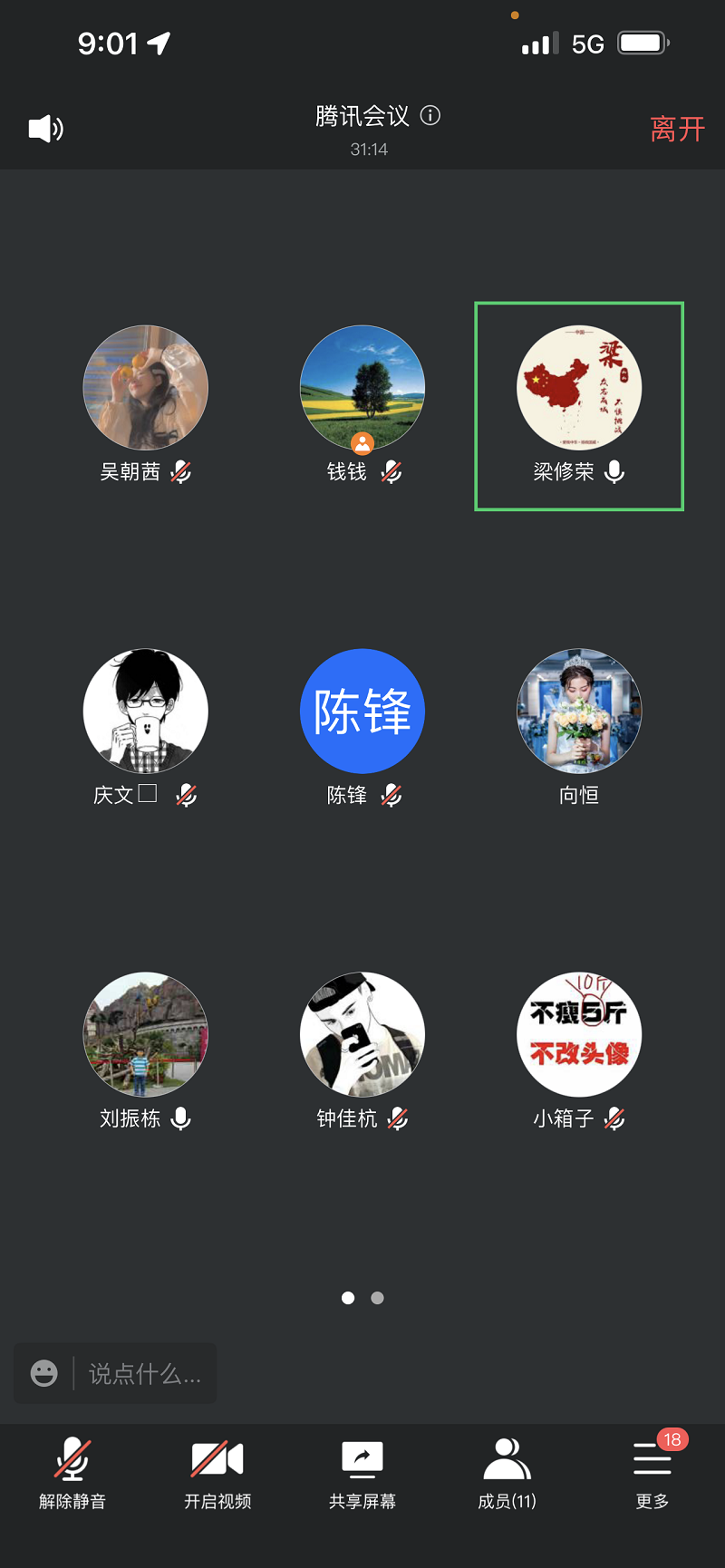Tap the speaker audio output icon
Screen dimensions: 725x1568
click(x=44, y=129)
